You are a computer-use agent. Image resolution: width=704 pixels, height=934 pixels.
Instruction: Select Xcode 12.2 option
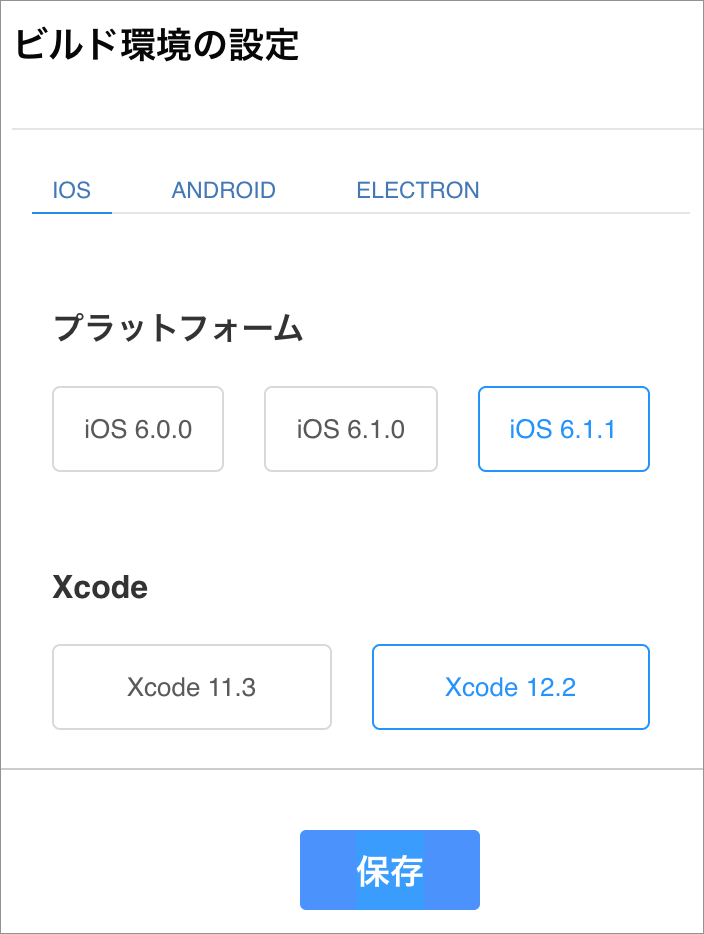pyautogui.click(x=511, y=687)
